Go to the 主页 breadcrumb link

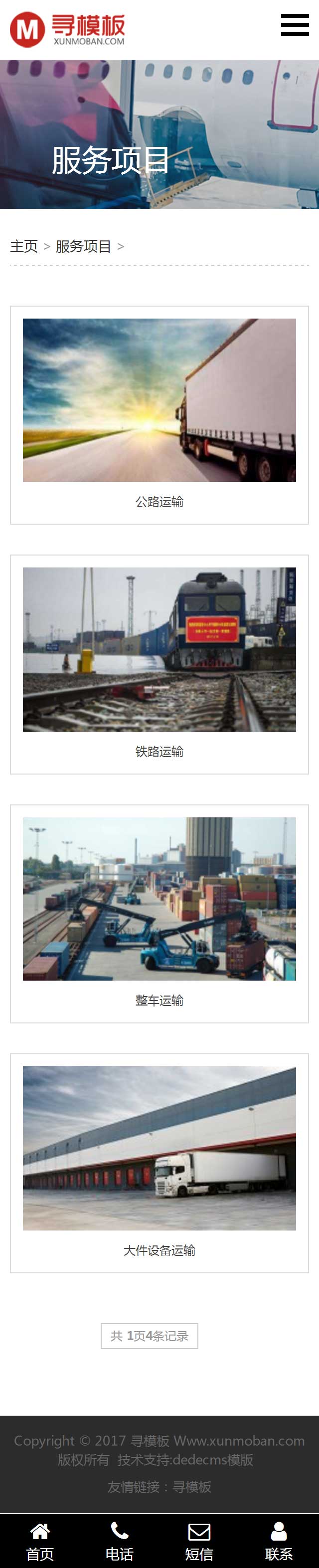pos(24,246)
